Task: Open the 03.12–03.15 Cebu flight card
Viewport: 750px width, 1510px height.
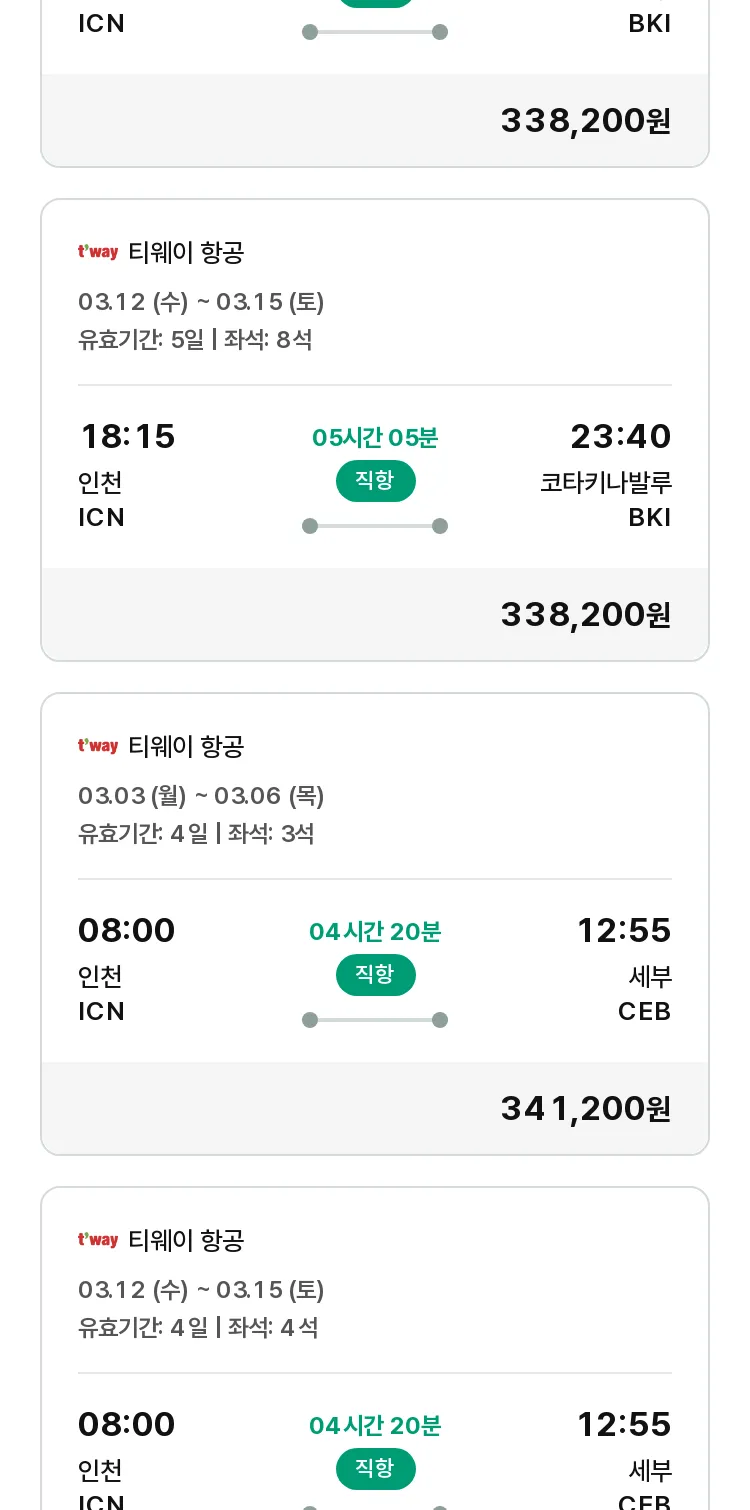Action: pos(375,1348)
